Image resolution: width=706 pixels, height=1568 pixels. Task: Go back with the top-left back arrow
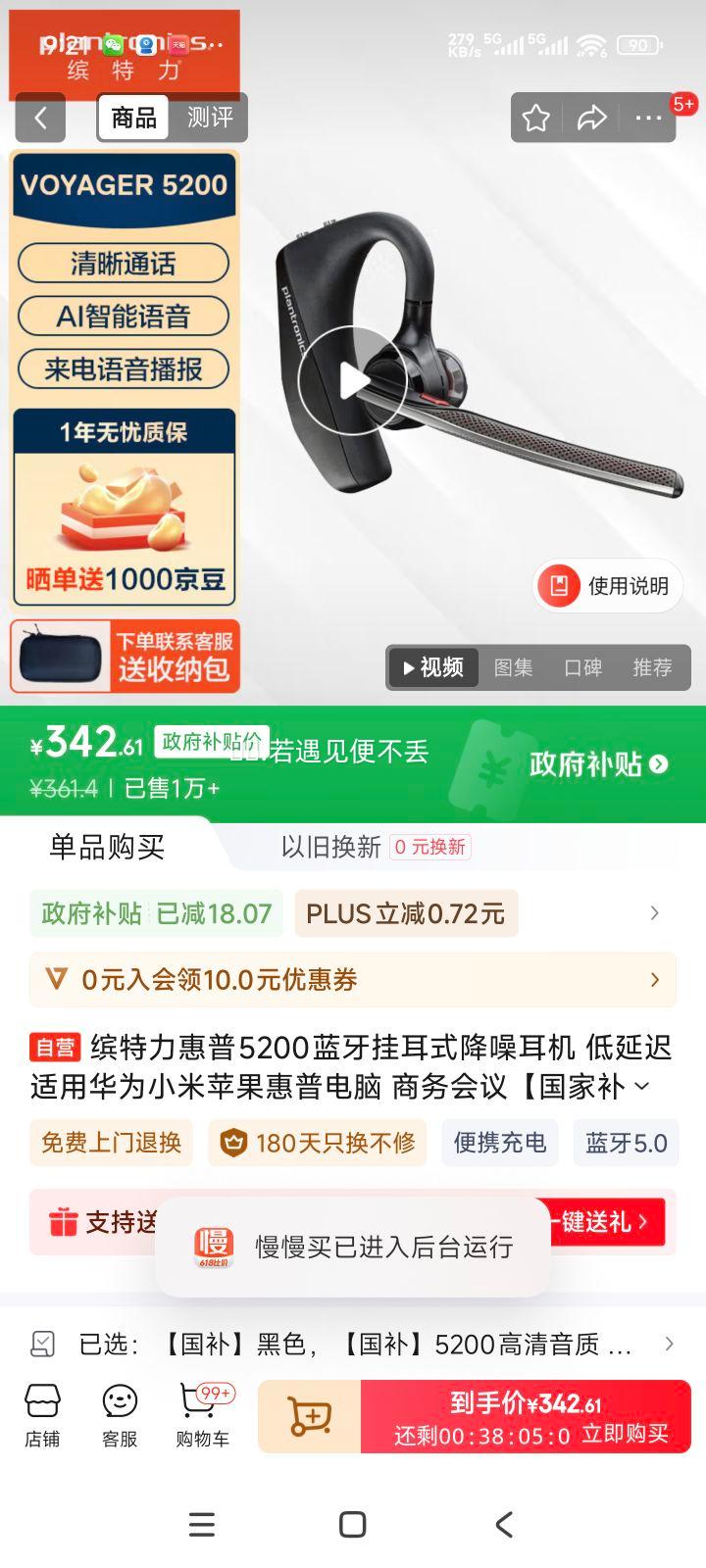[x=40, y=118]
